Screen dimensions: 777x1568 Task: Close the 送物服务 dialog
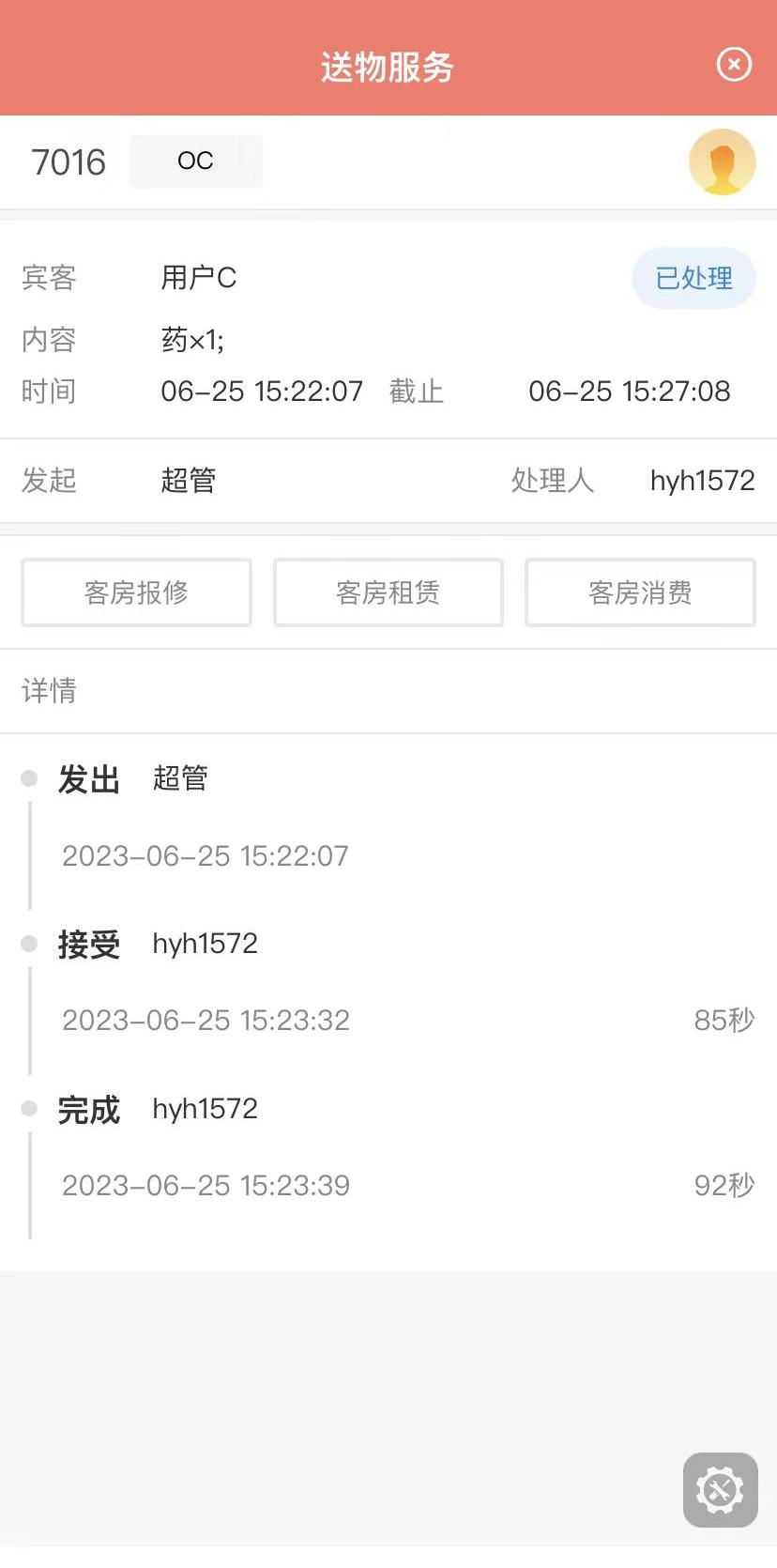click(734, 65)
